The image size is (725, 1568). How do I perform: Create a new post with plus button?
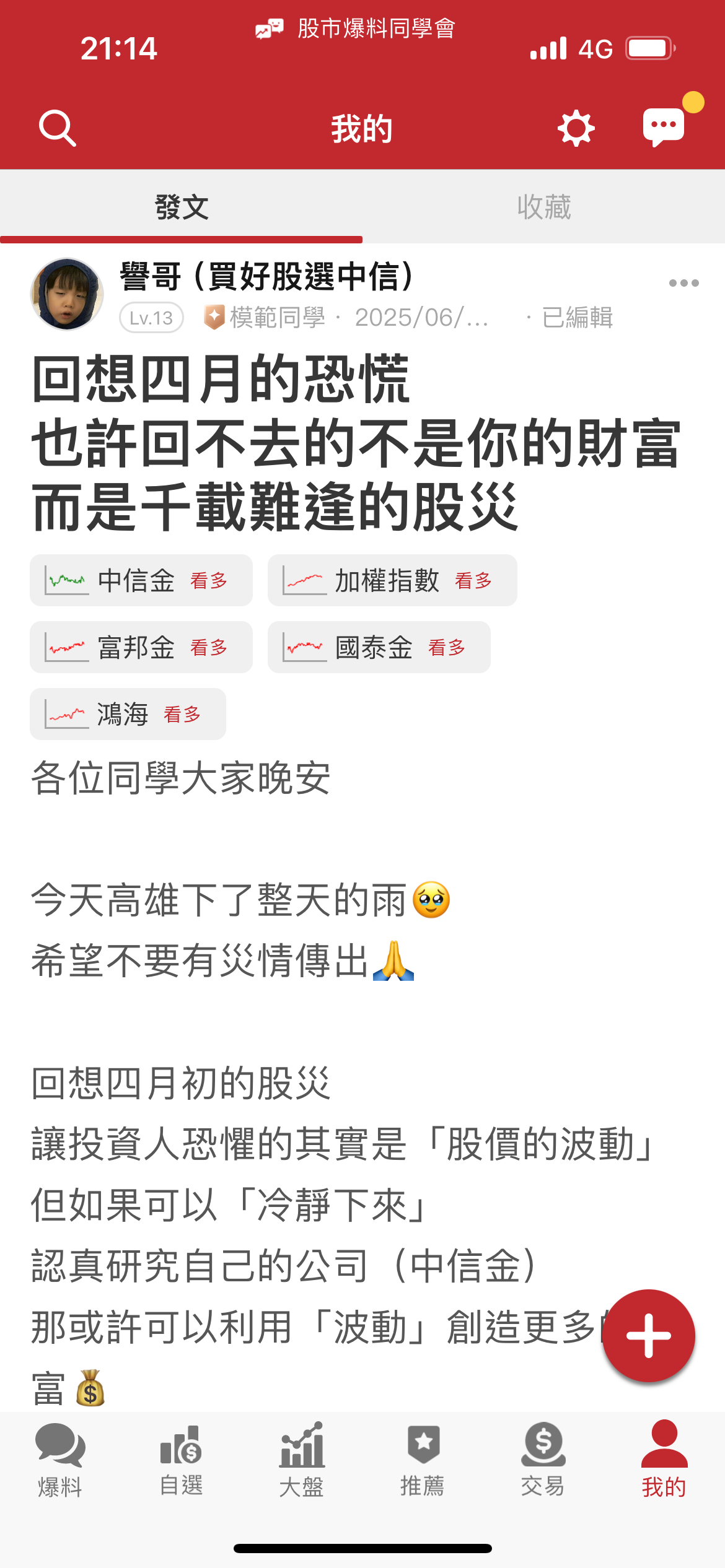[648, 1336]
